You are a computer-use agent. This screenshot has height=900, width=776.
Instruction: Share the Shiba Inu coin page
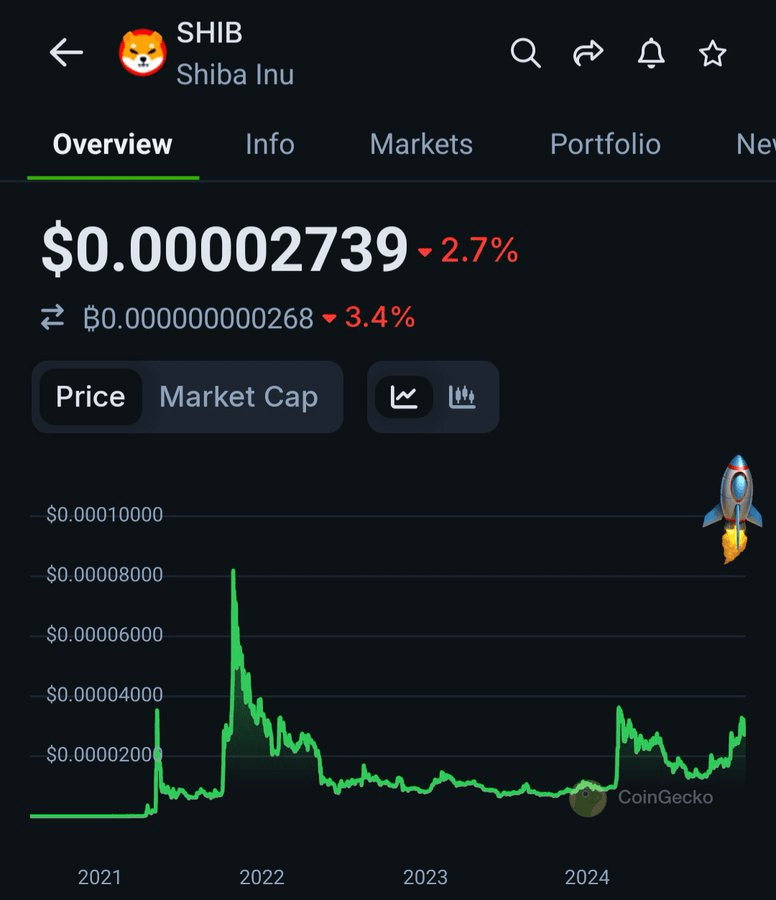coord(588,53)
